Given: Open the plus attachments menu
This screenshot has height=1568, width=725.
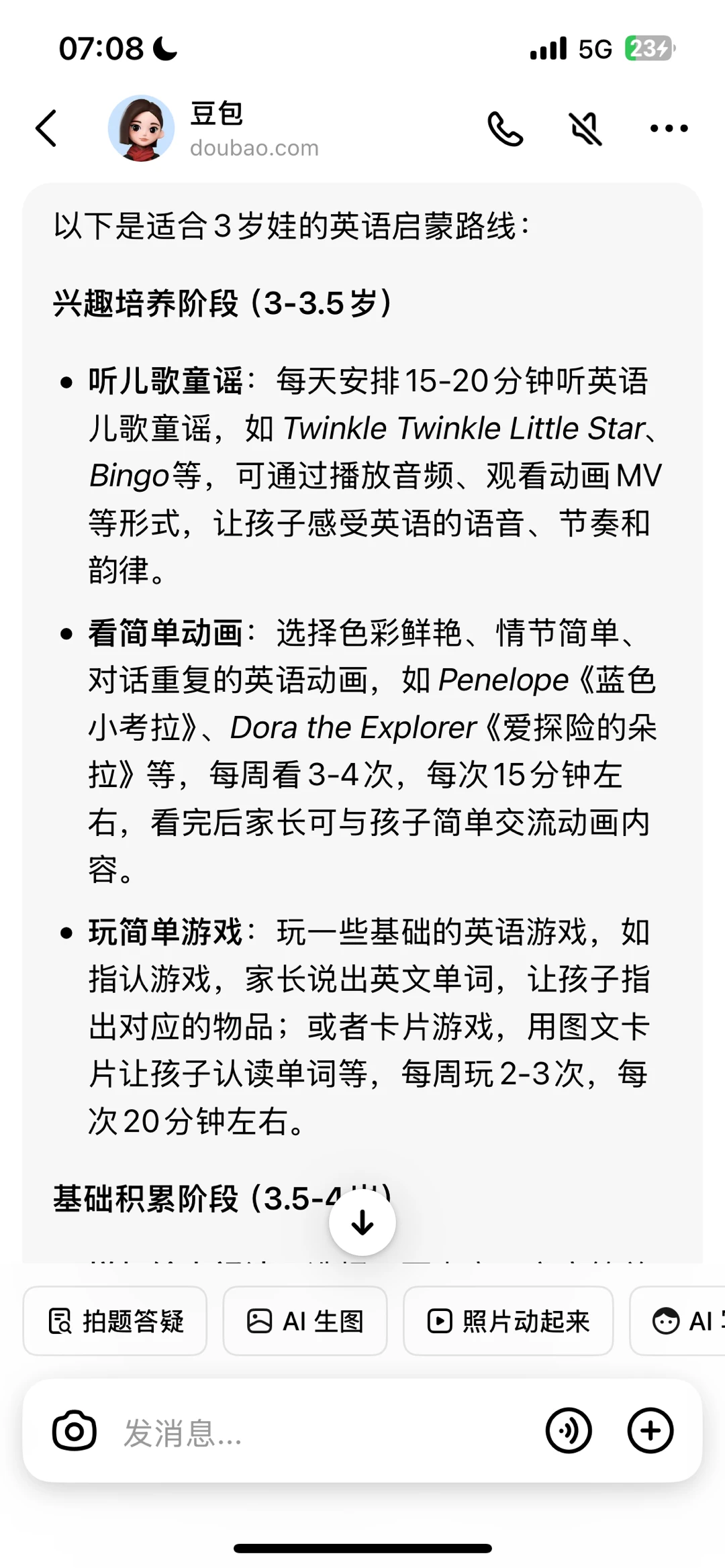Looking at the screenshot, I should tap(650, 1430).
